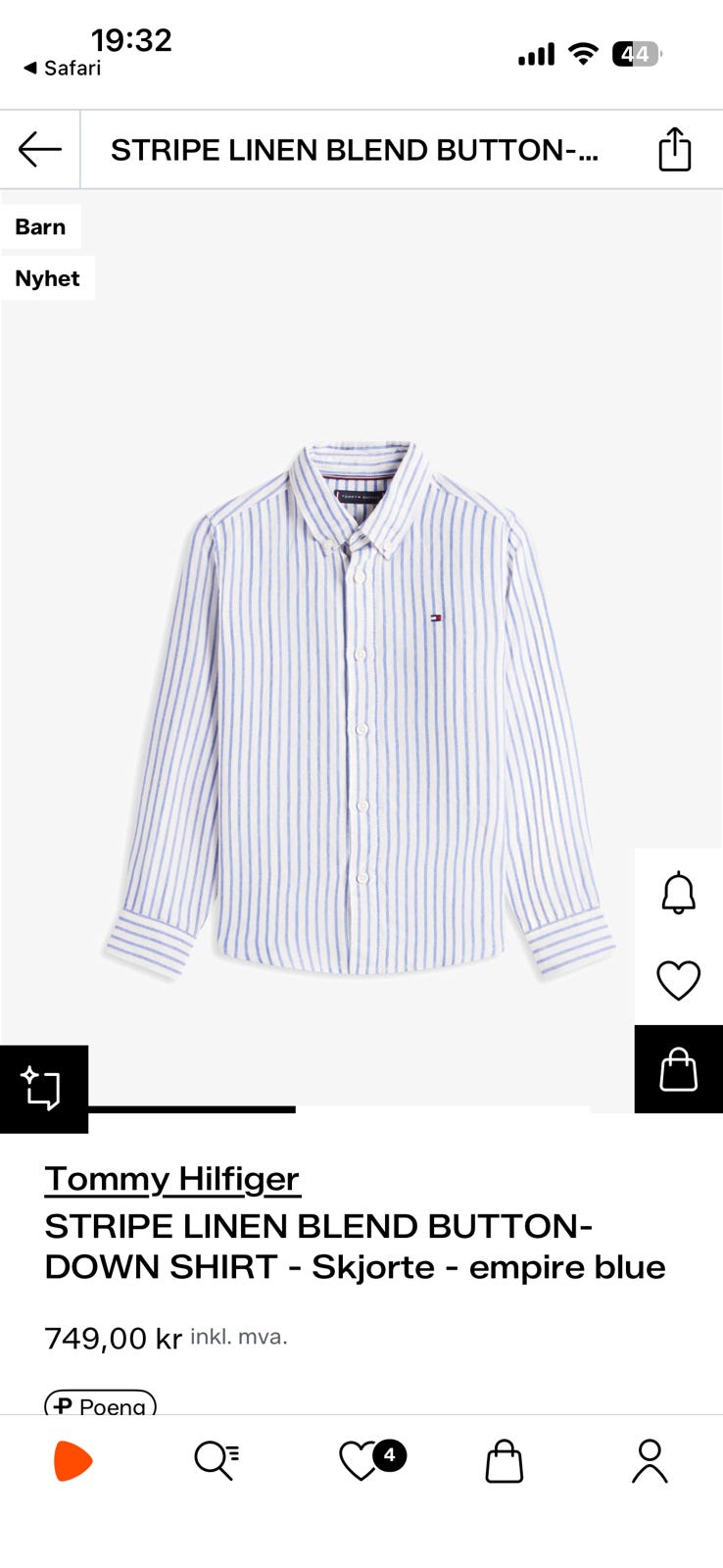Open the shopping bag tab
Viewport: 723px width, 1568px height.
tap(505, 1461)
